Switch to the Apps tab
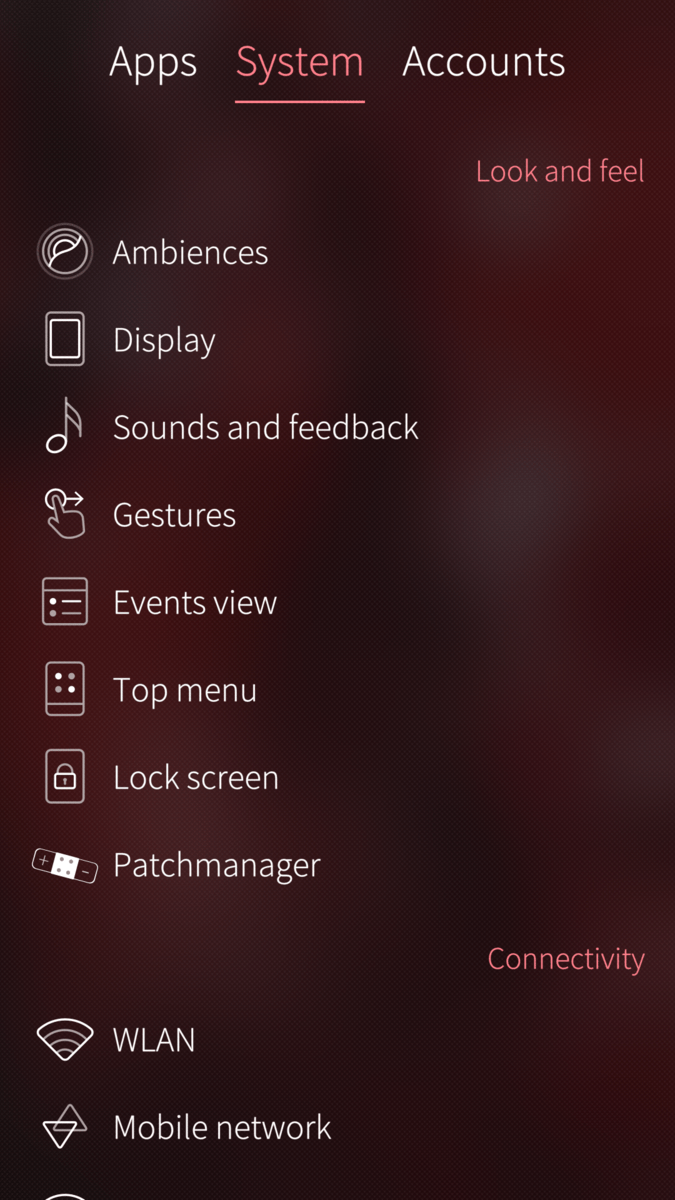The image size is (675, 1200). pos(153,62)
